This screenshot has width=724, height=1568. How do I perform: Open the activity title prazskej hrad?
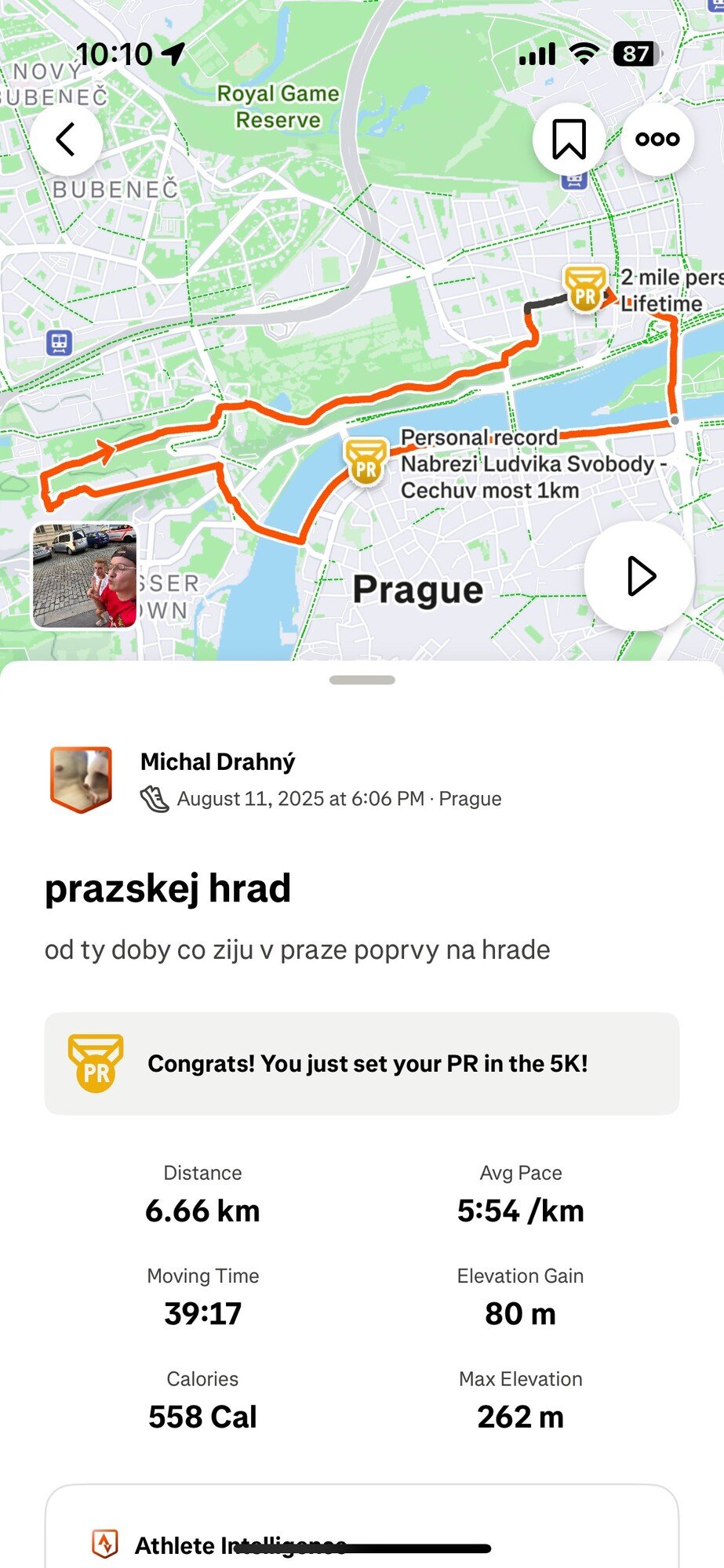[168, 887]
